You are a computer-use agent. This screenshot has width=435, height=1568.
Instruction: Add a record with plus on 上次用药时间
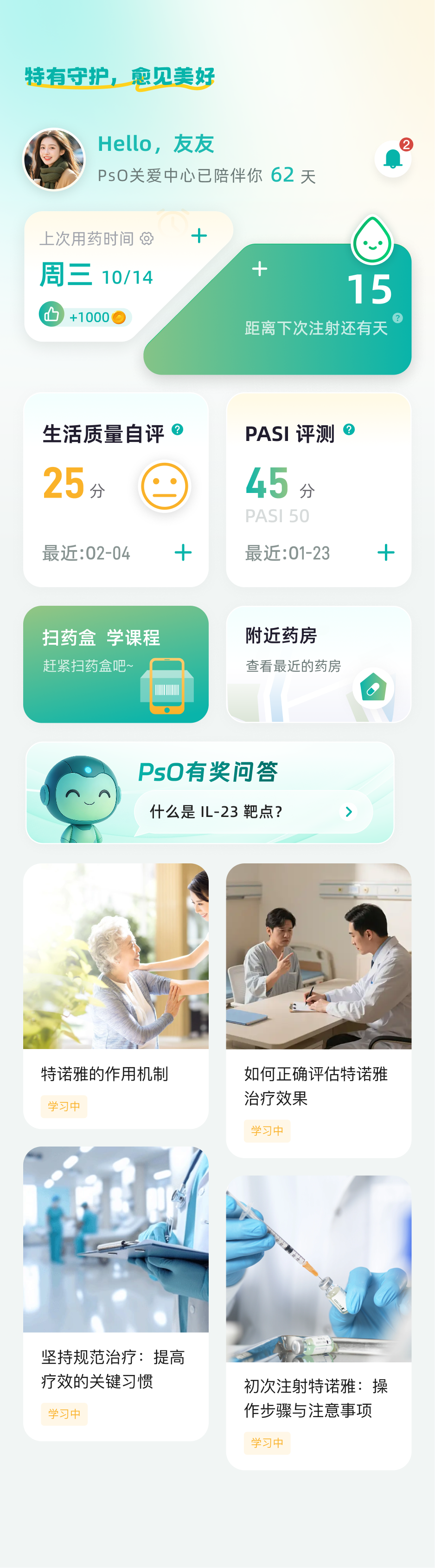tap(199, 236)
